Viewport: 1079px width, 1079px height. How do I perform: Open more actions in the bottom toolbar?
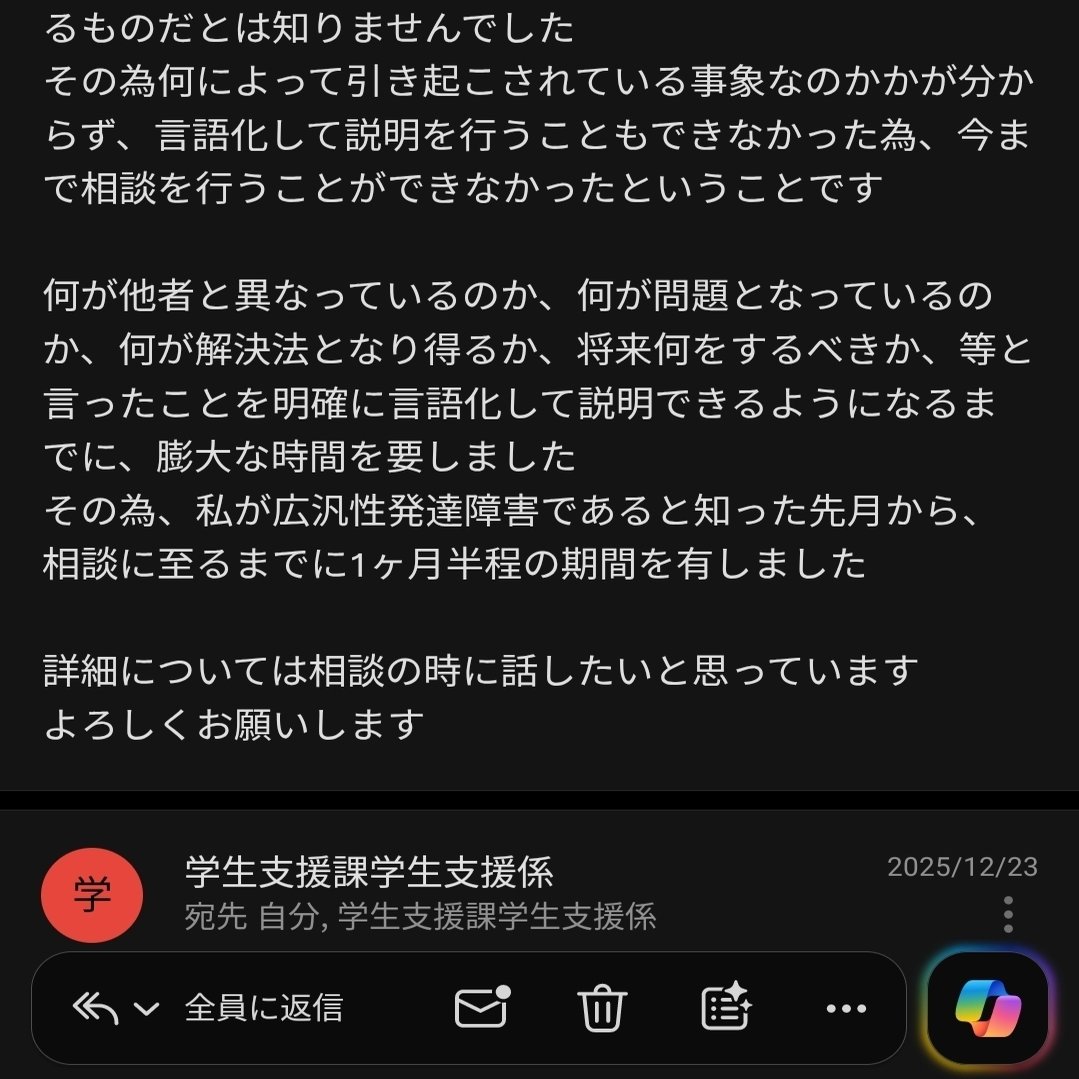[846, 1008]
